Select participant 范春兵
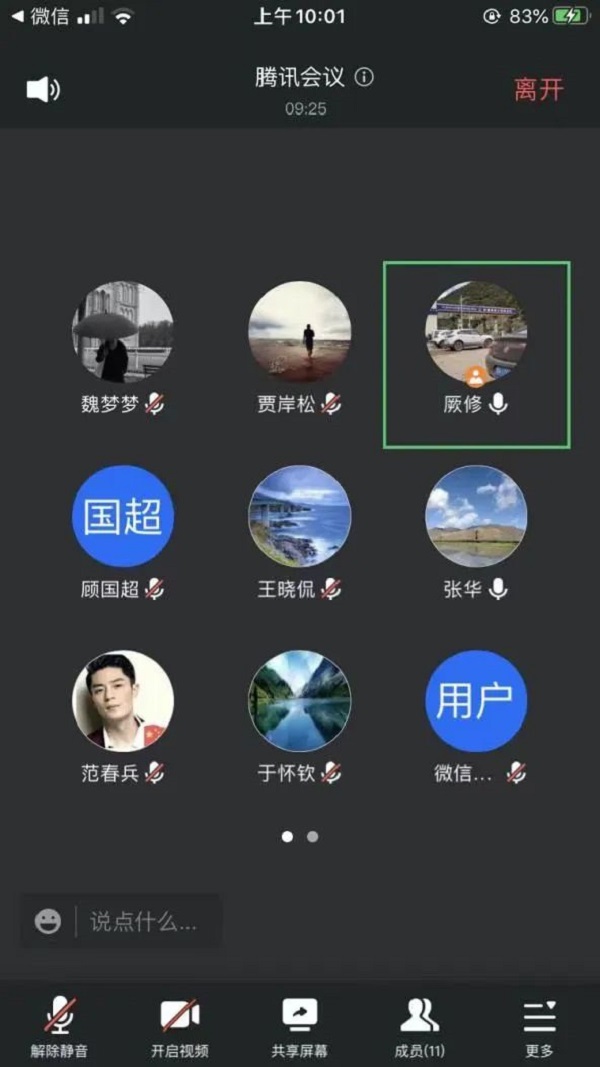The height and width of the screenshot is (1067, 600). pos(123,700)
